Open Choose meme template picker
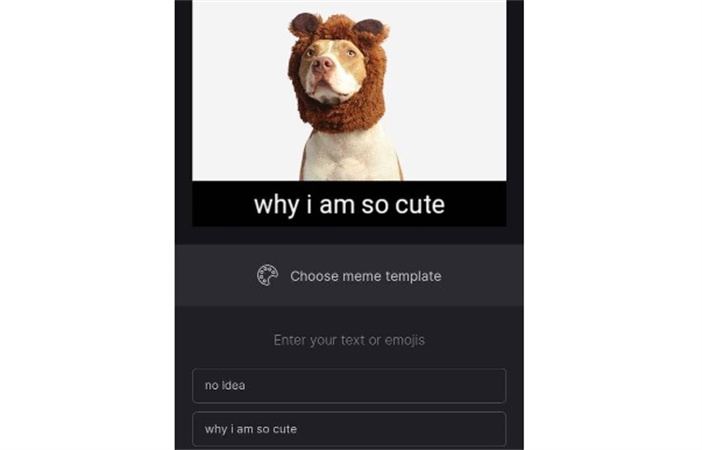The image size is (702, 450). tap(349, 276)
